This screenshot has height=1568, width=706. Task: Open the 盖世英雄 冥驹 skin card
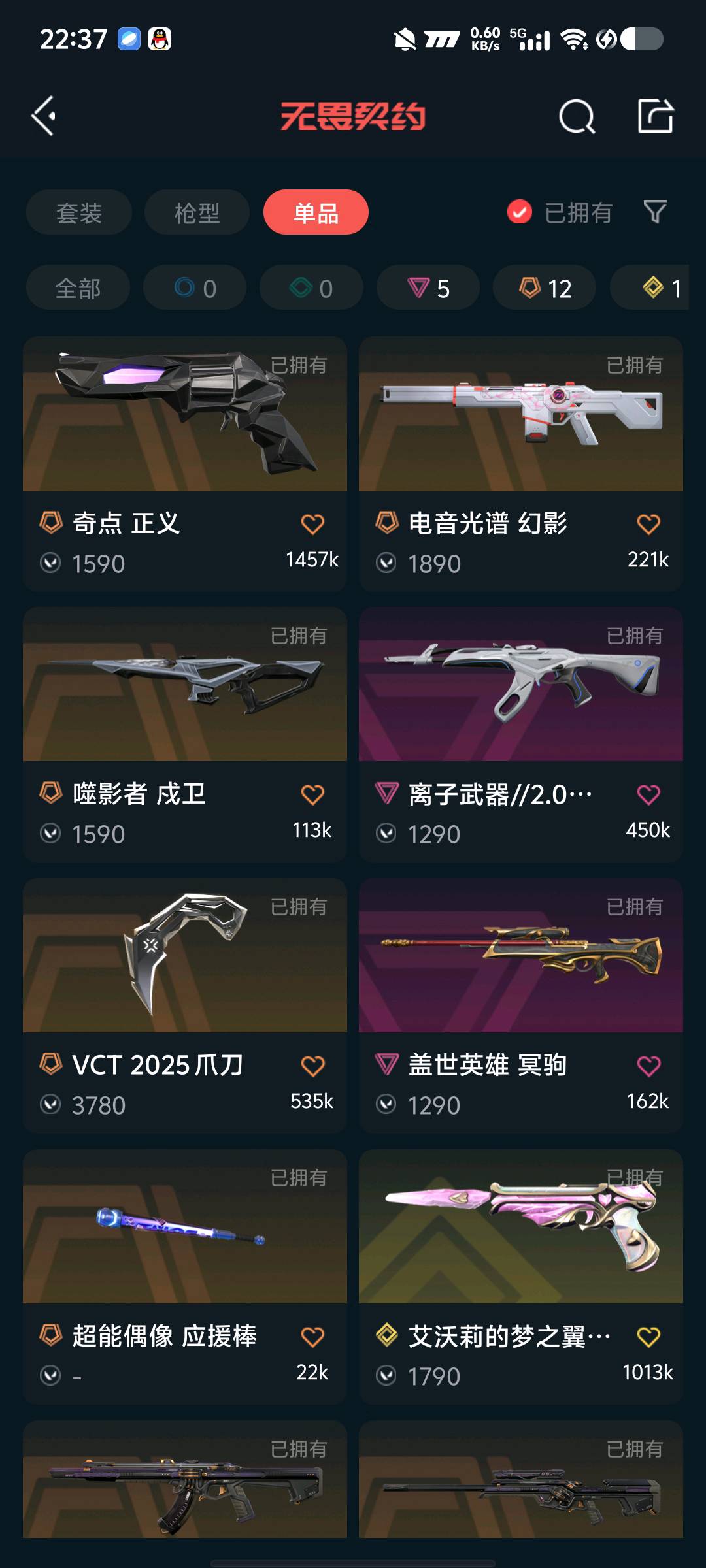pos(520,956)
